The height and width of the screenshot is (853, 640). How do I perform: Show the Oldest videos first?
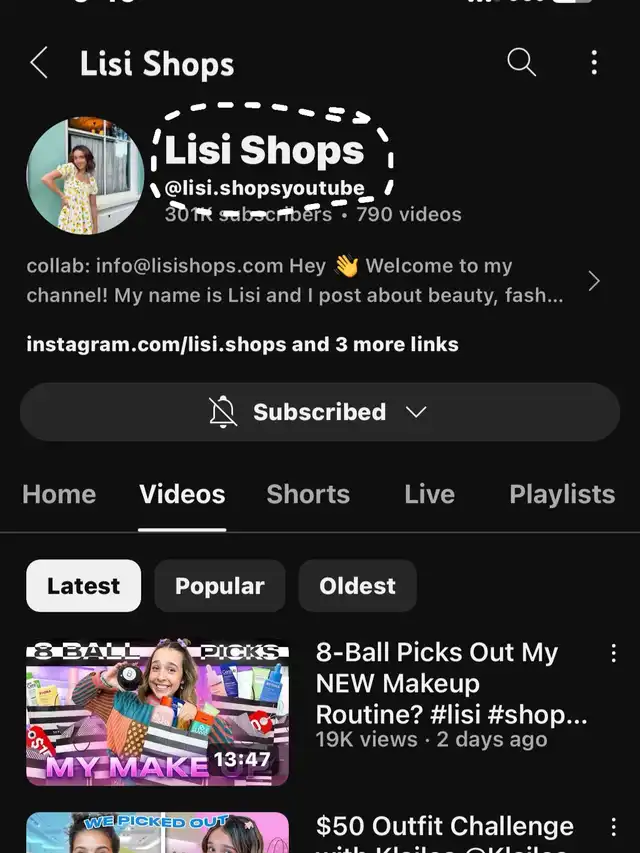pyautogui.click(x=357, y=586)
